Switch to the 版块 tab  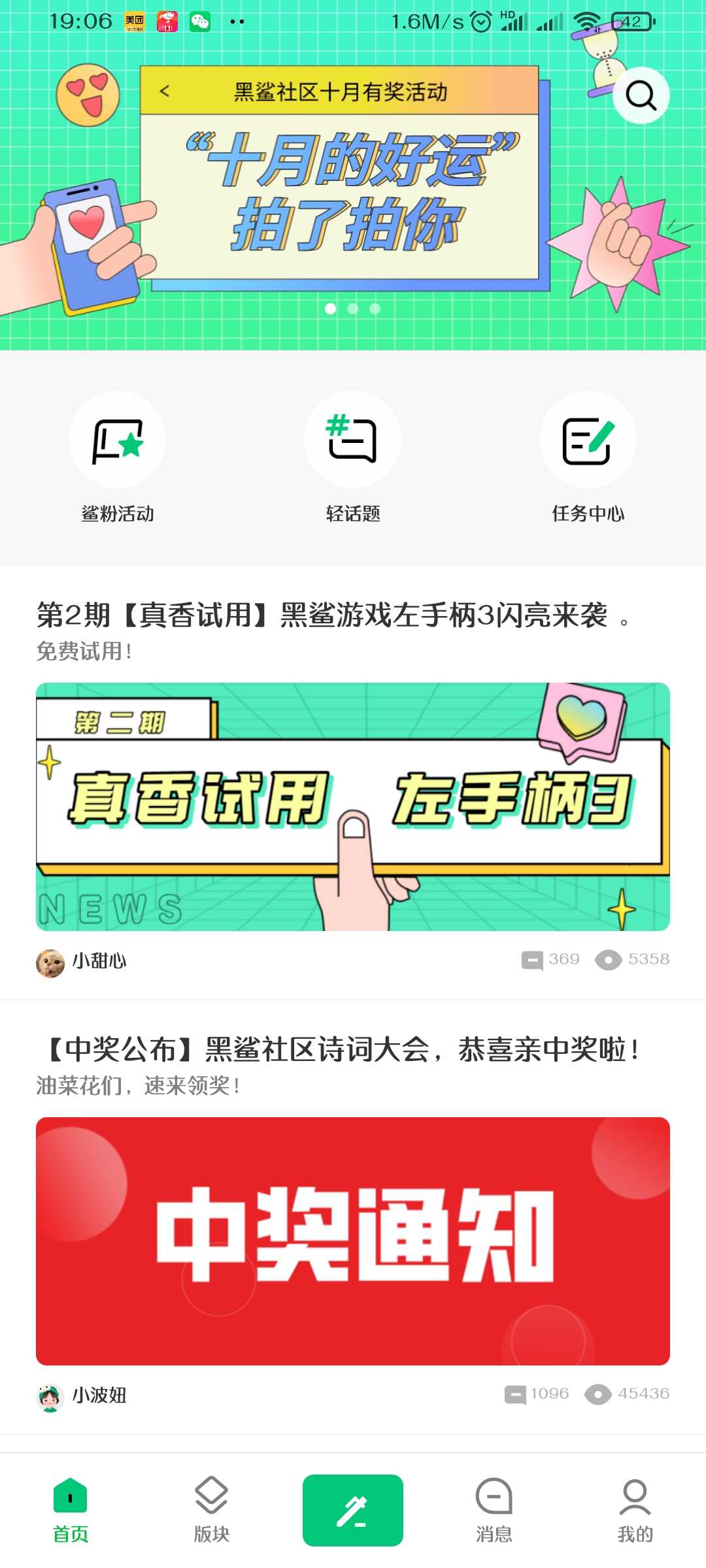click(212, 1510)
